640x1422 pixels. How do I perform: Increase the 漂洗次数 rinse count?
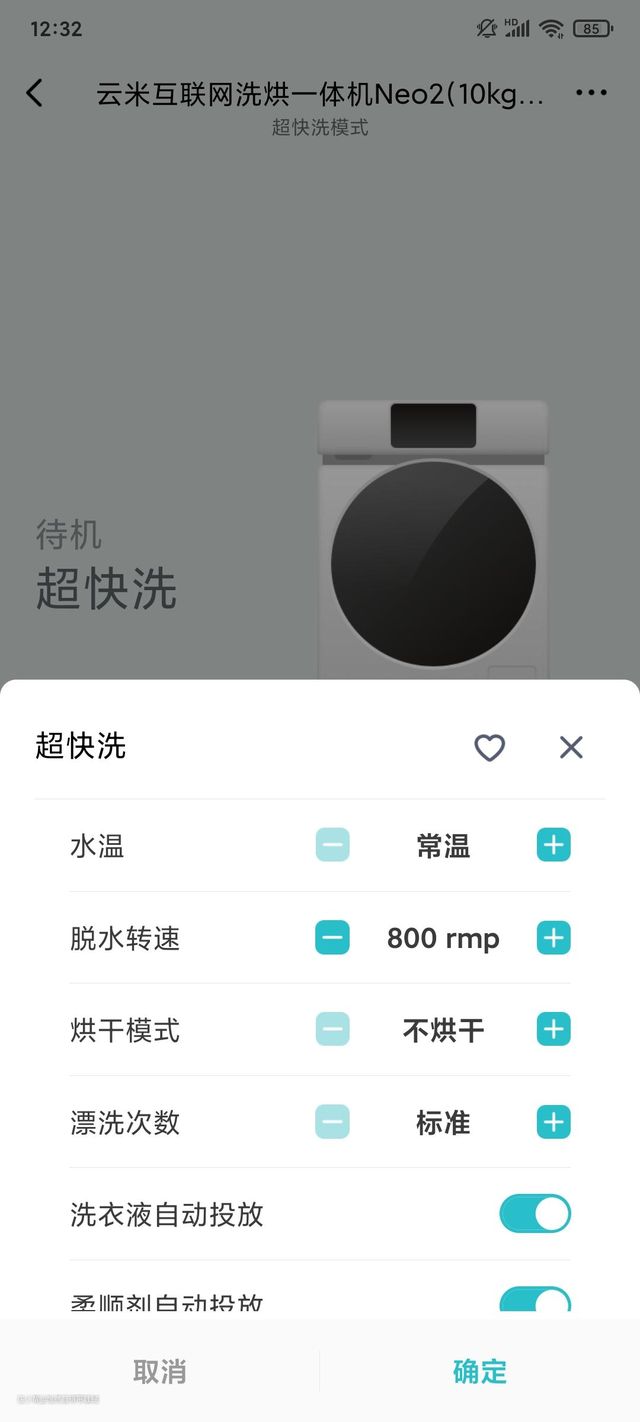click(553, 1122)
